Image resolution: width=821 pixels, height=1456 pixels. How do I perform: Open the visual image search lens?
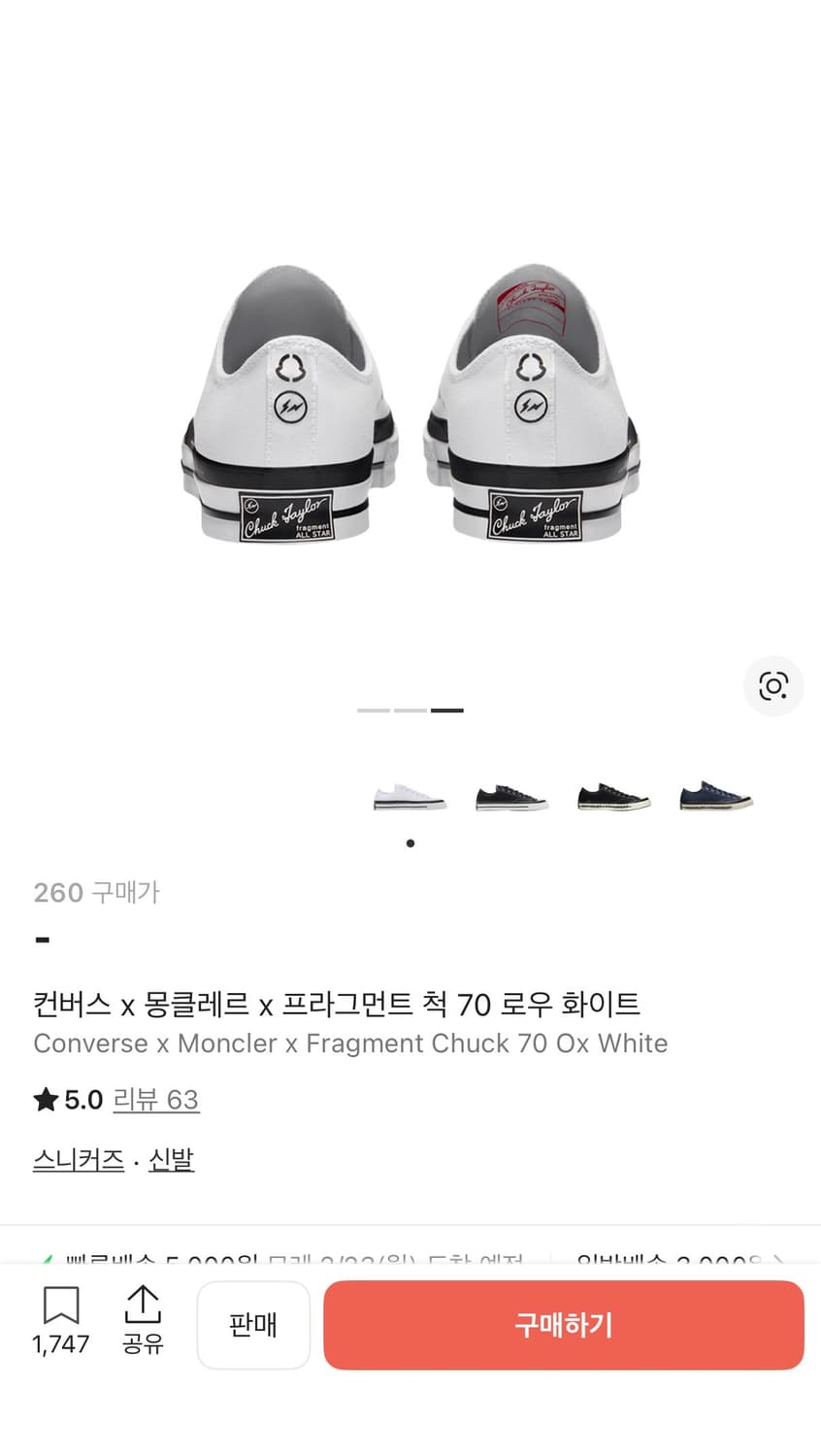(x=773, y=685)
